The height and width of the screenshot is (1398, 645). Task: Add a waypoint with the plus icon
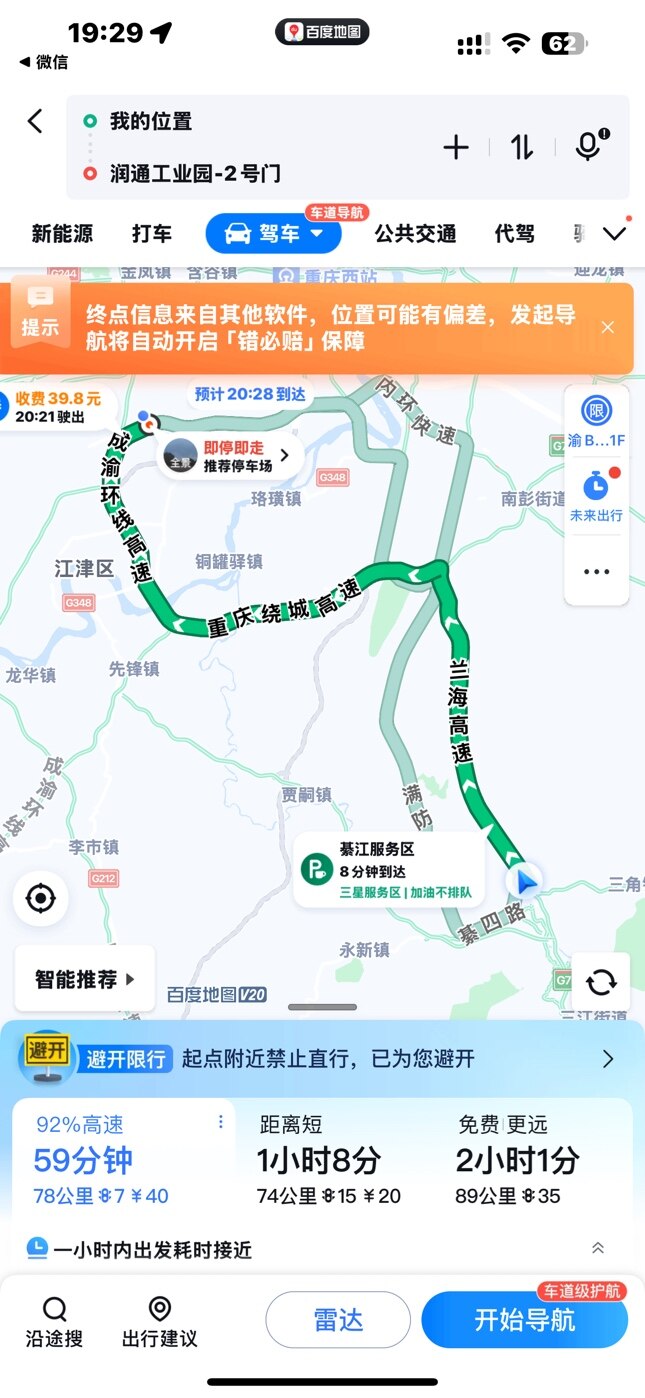pyautogui.click(x=456, y=148)
